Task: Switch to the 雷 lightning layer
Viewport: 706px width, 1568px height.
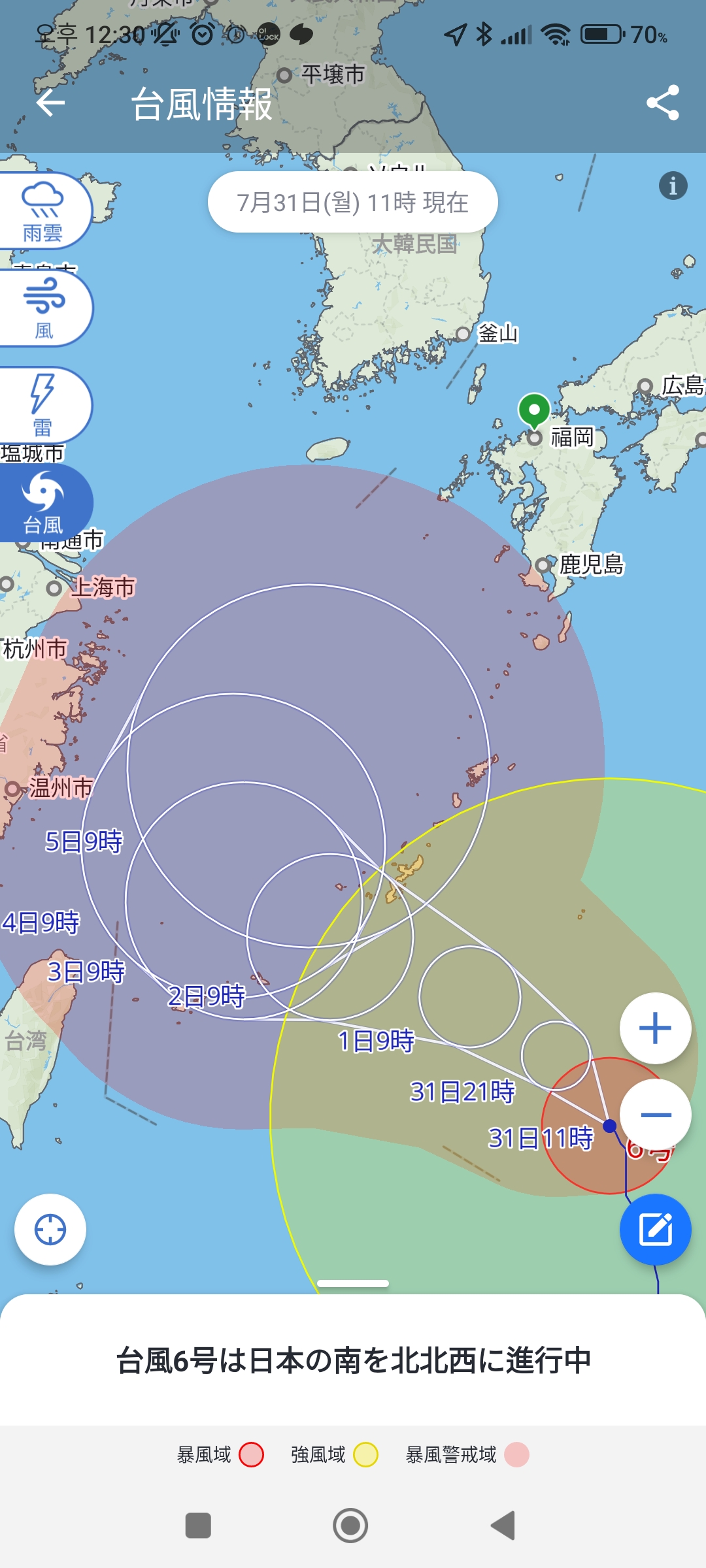Action: click(x=43, y=406)
